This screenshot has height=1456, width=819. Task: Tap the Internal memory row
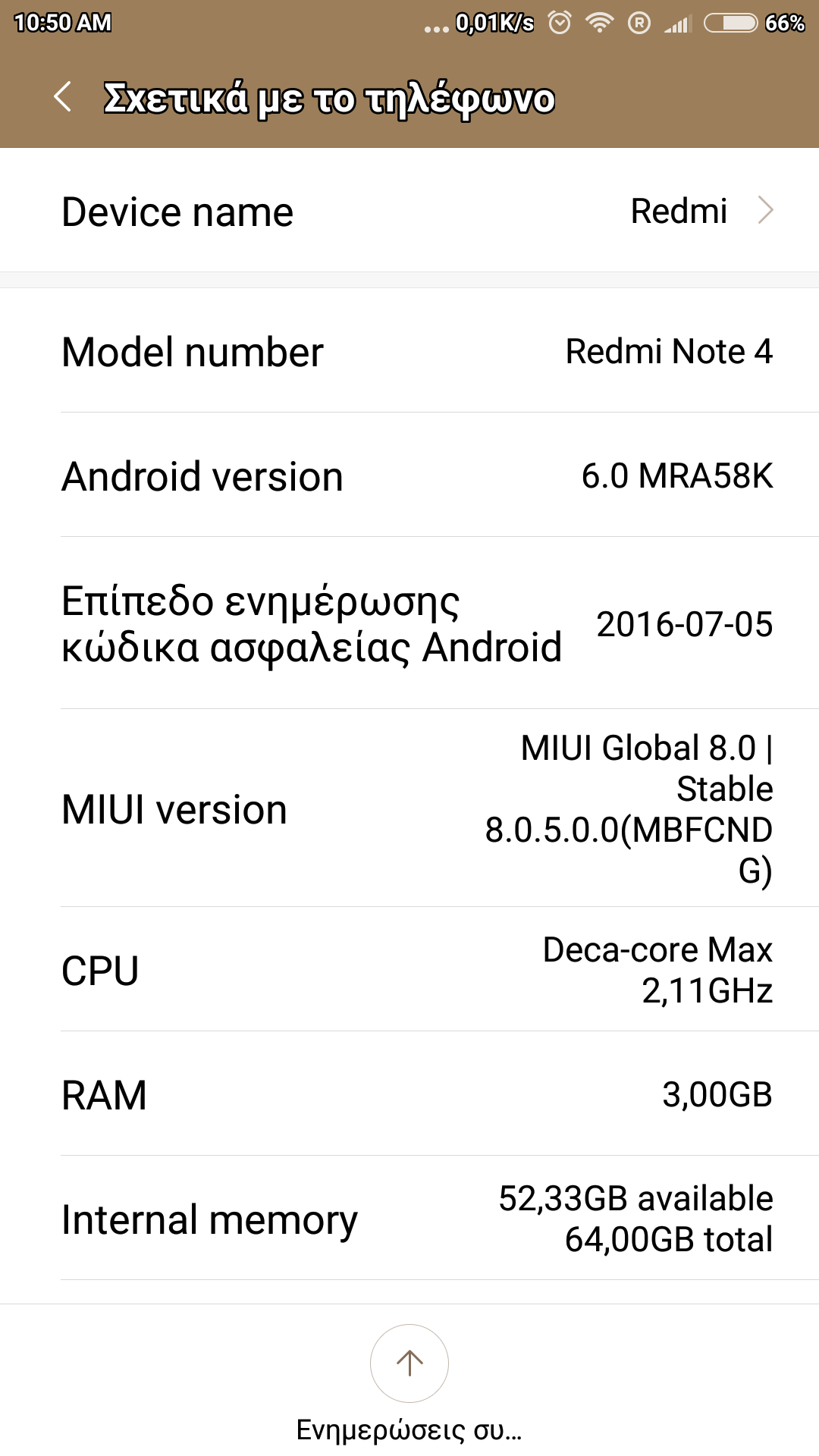409,1219
